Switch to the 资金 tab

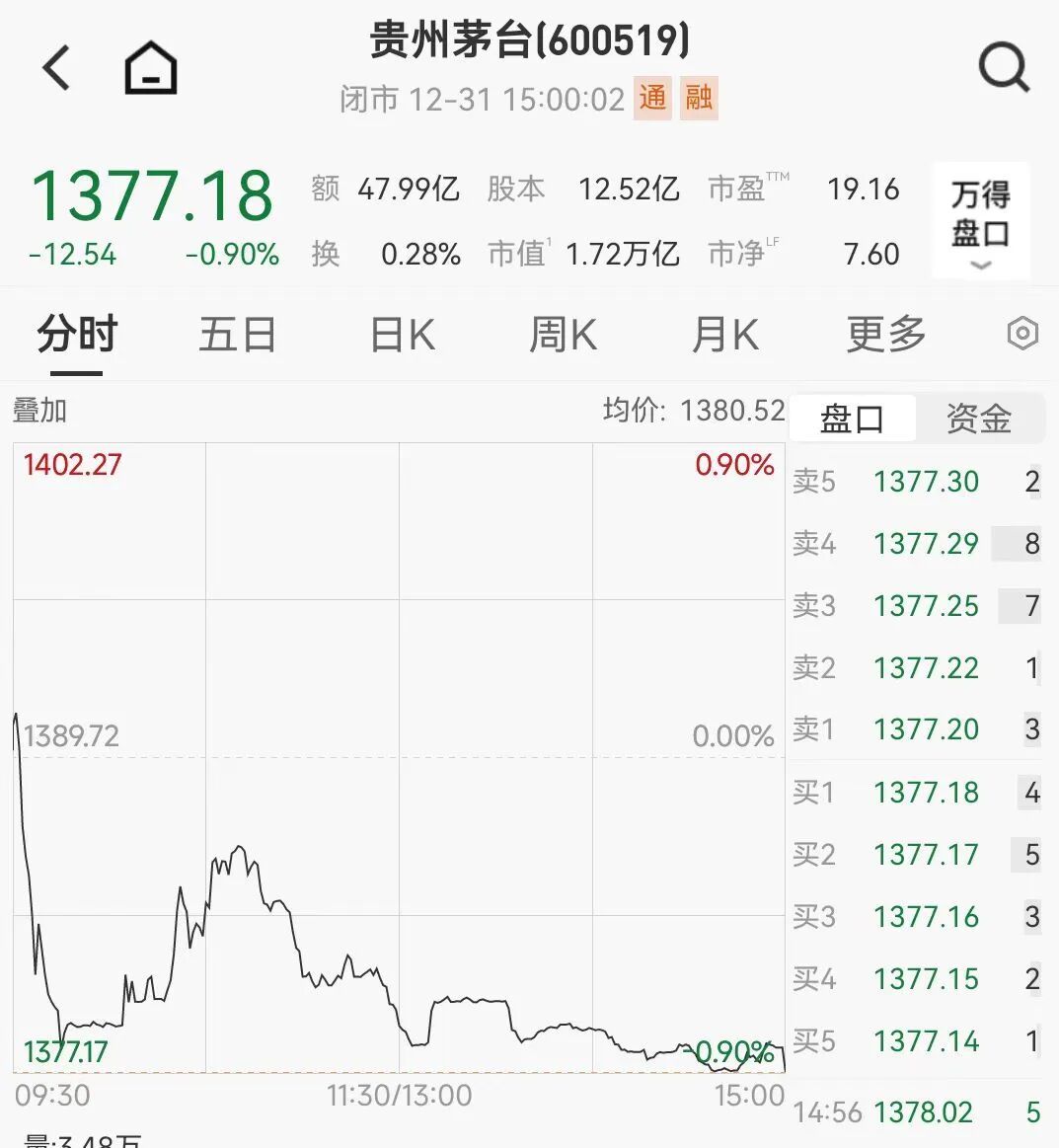point(978,419)
